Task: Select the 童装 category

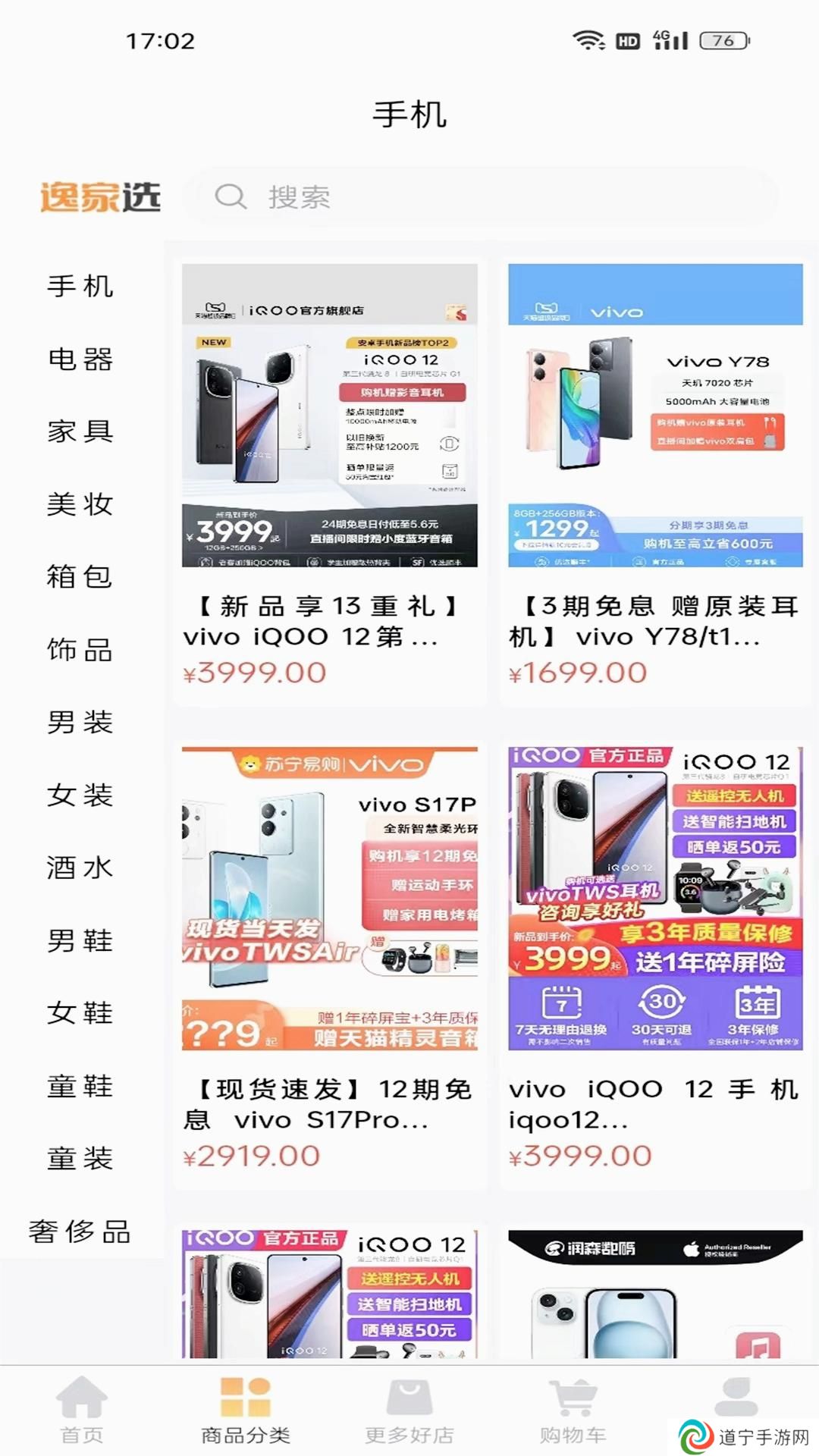Action: click(80, 1159)
